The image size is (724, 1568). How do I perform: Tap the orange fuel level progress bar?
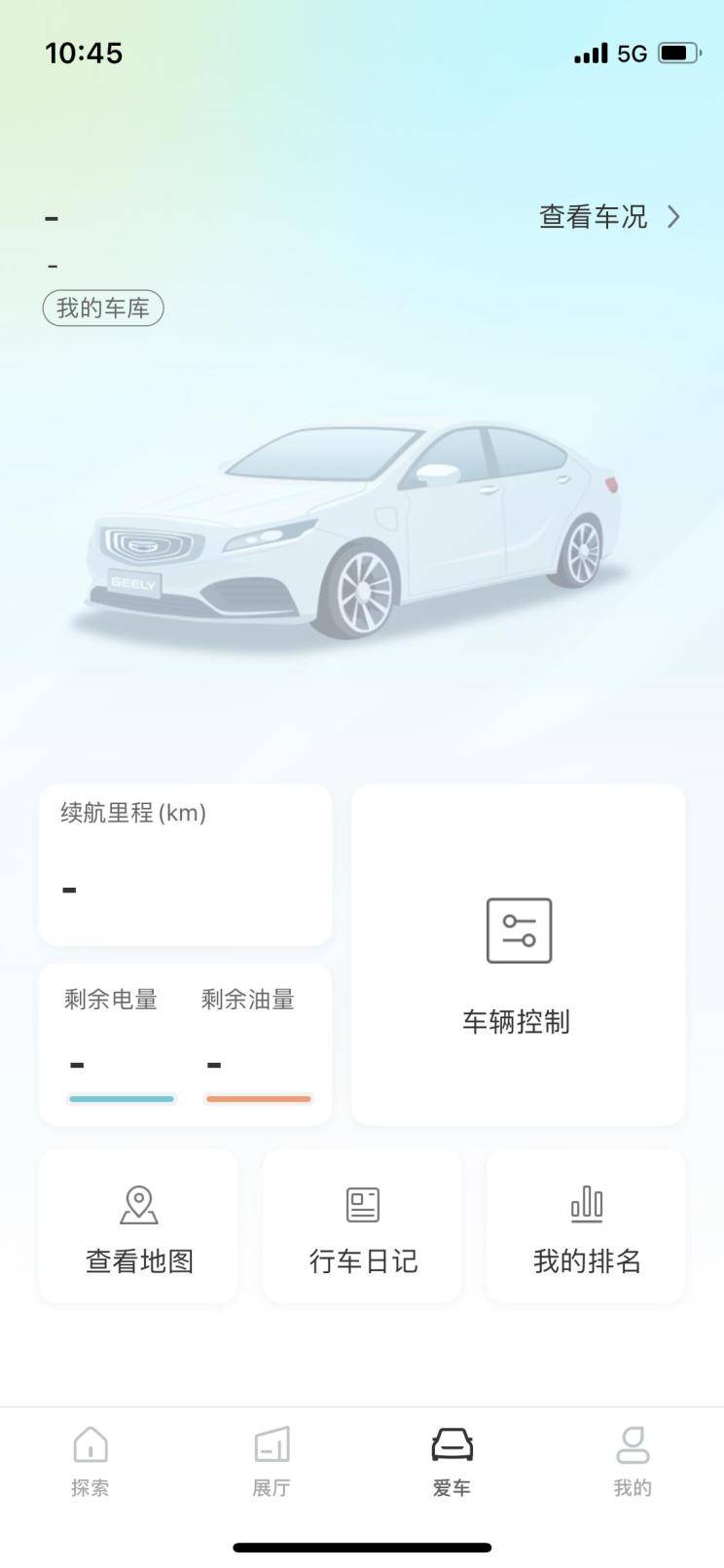(x=258, y=1098)
